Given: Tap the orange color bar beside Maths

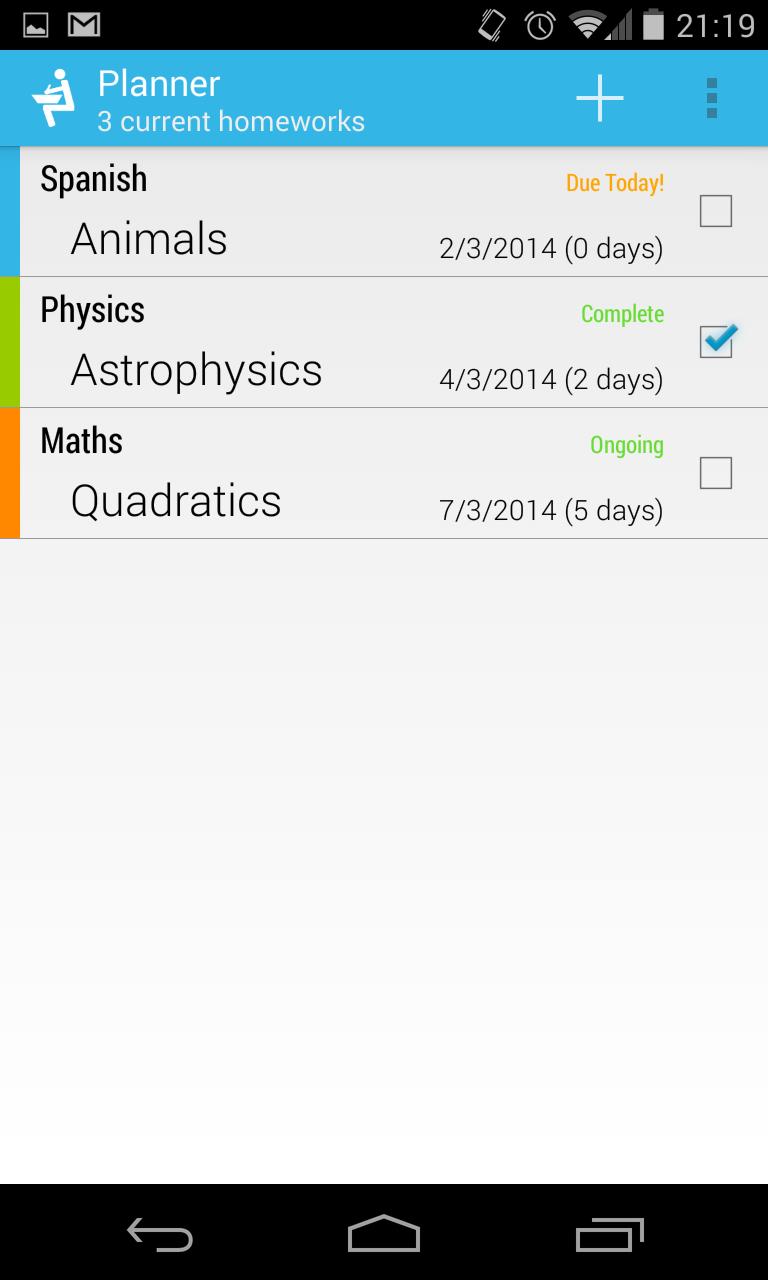Looking at the screenshot, I should pyautogui.click(x=9, y=473).
